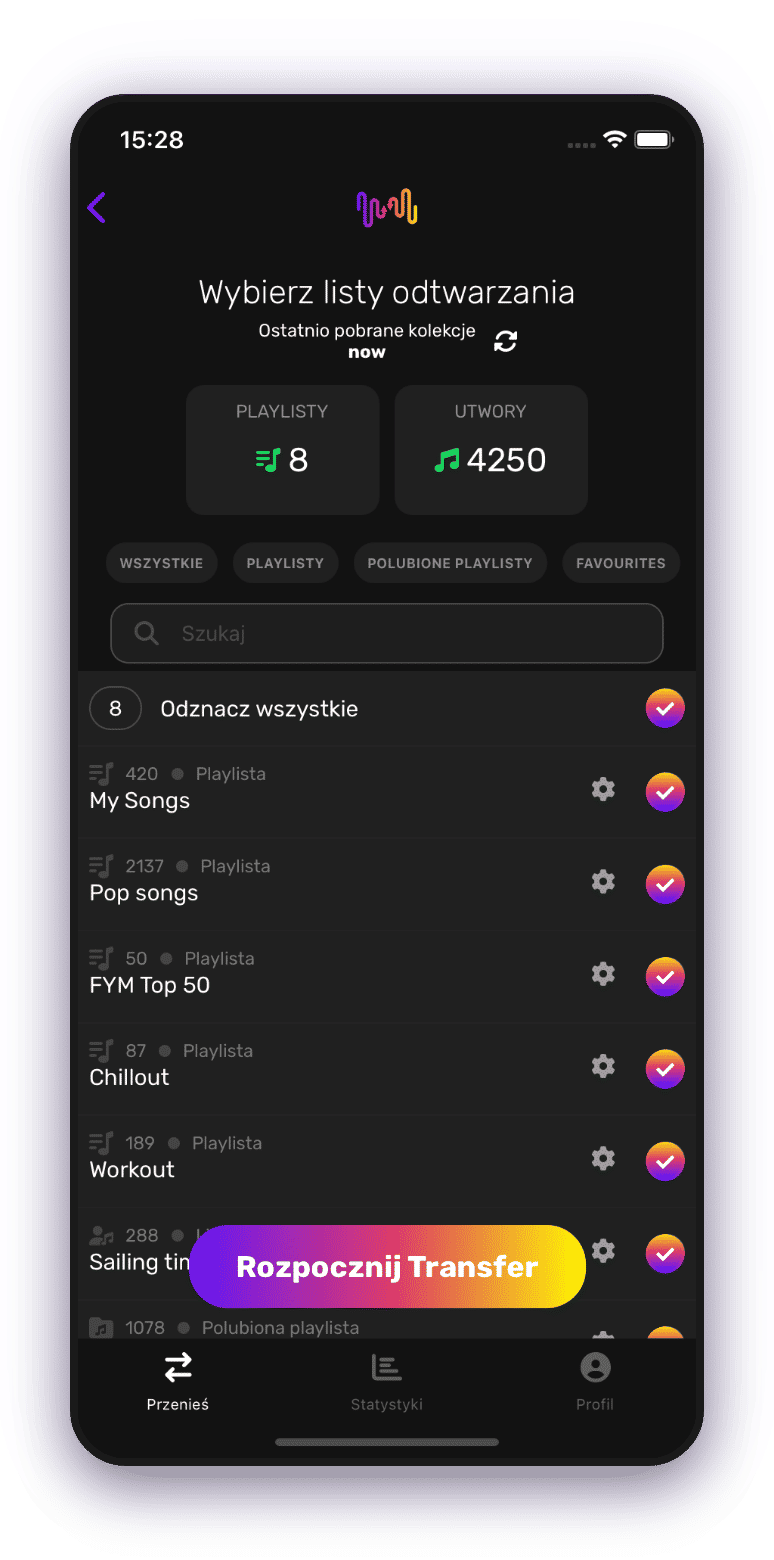774x1560 pixels.
Task: Select the WSZYSTKIE filter chip
Action: (x=161, y=563)
